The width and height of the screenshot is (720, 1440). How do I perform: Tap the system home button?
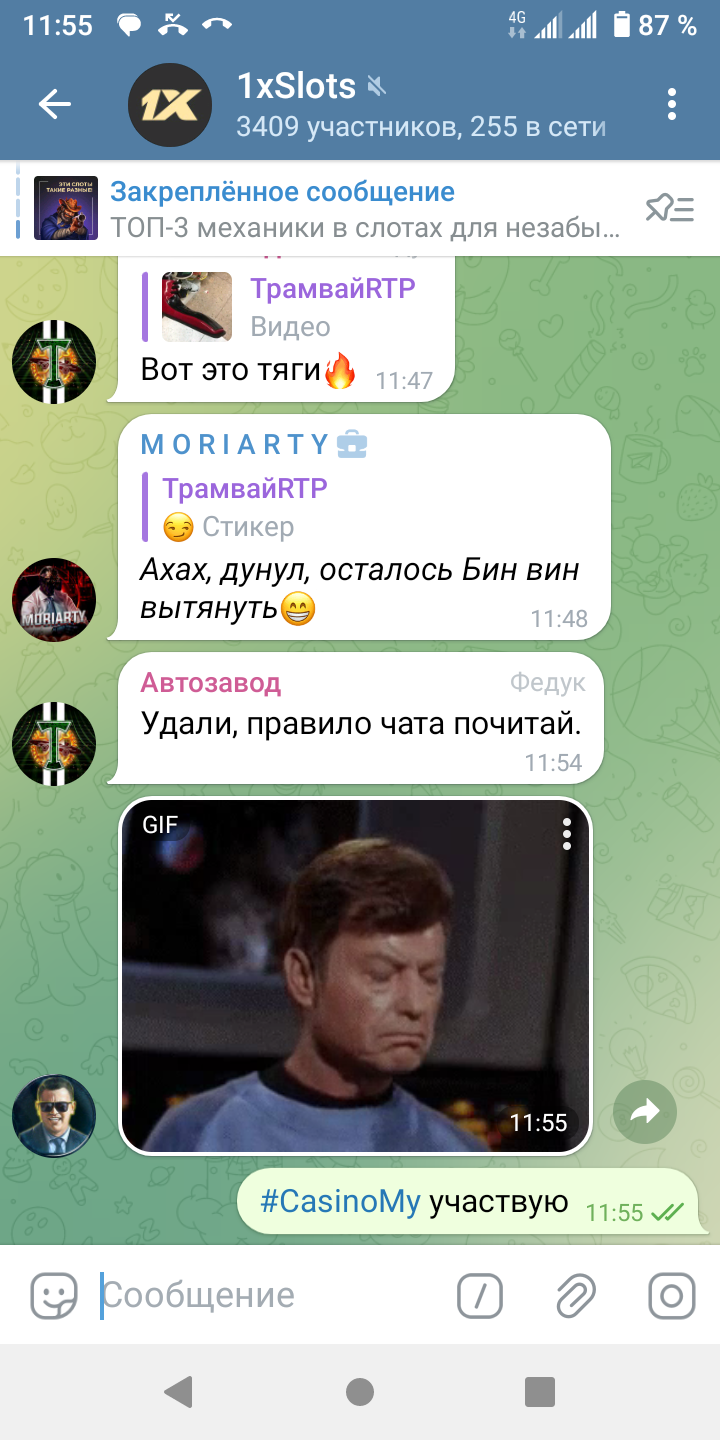360,1391
